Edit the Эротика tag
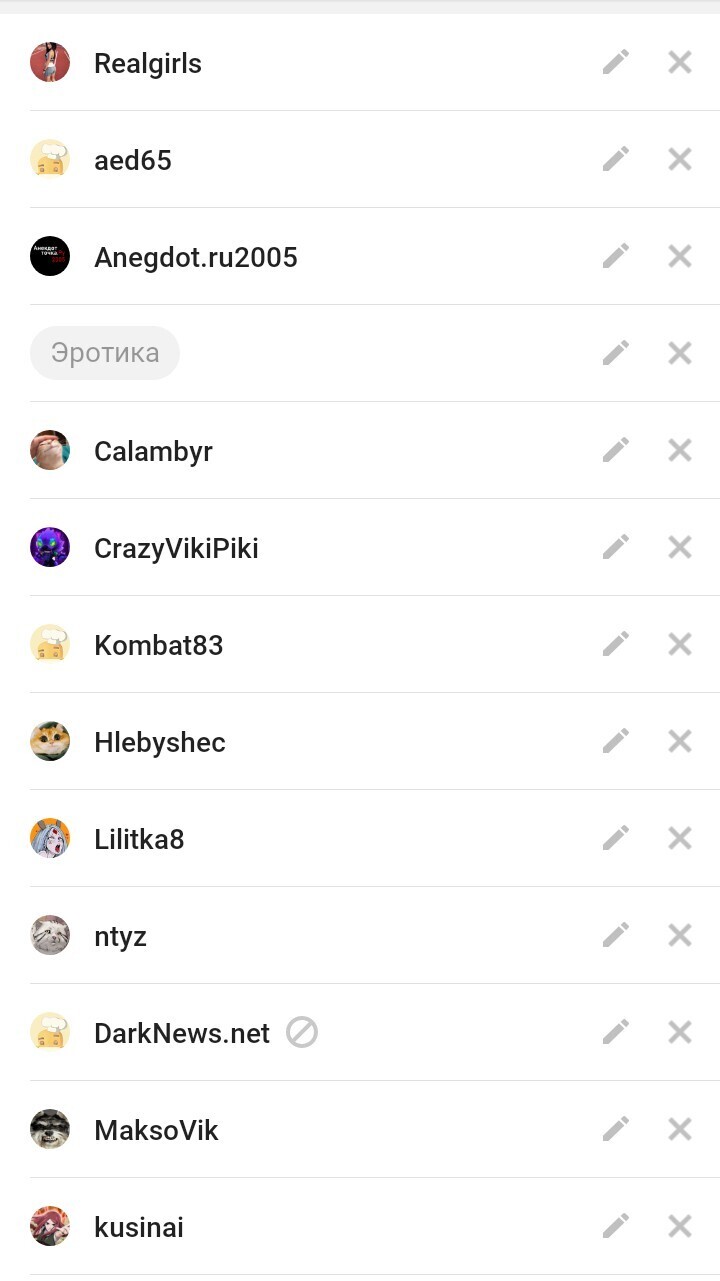Viewport: 720px width, 1281px height. 616,353
